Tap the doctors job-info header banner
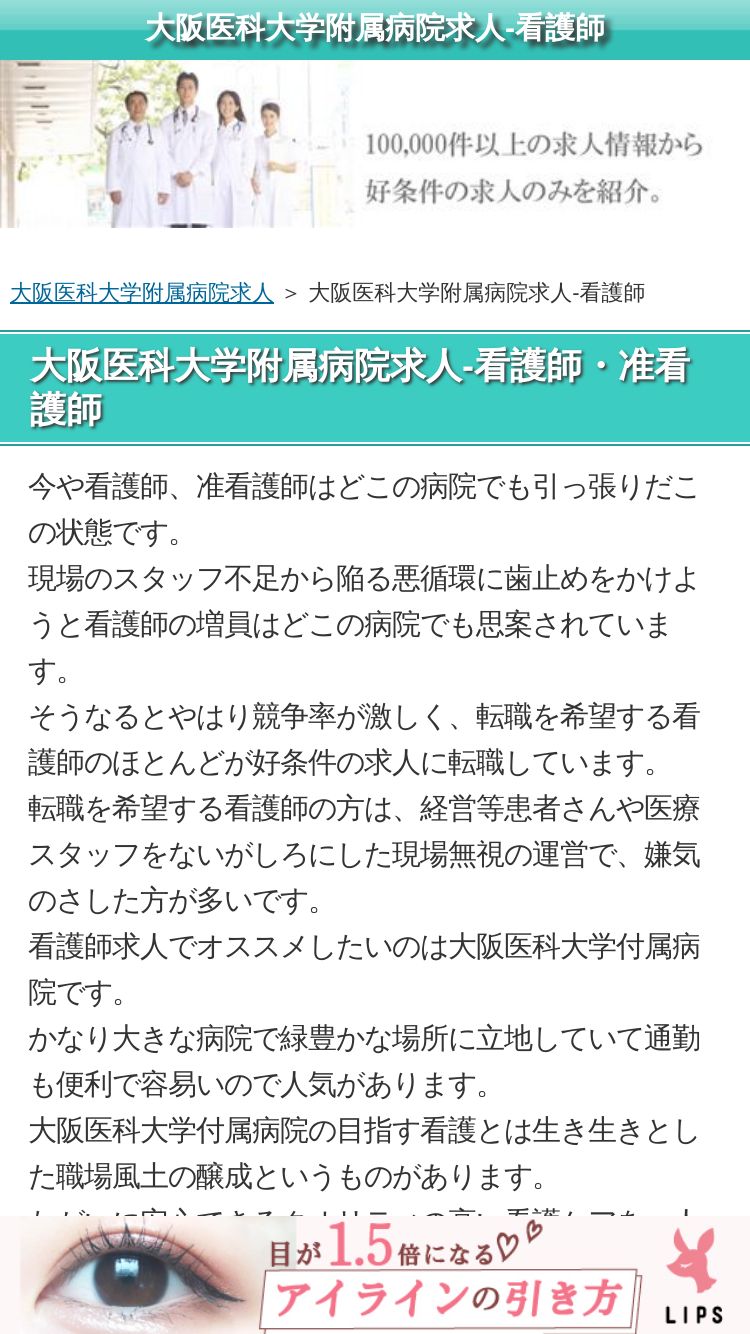The height and width of the screenshot is (1334, 750). (x=375, y=144)
